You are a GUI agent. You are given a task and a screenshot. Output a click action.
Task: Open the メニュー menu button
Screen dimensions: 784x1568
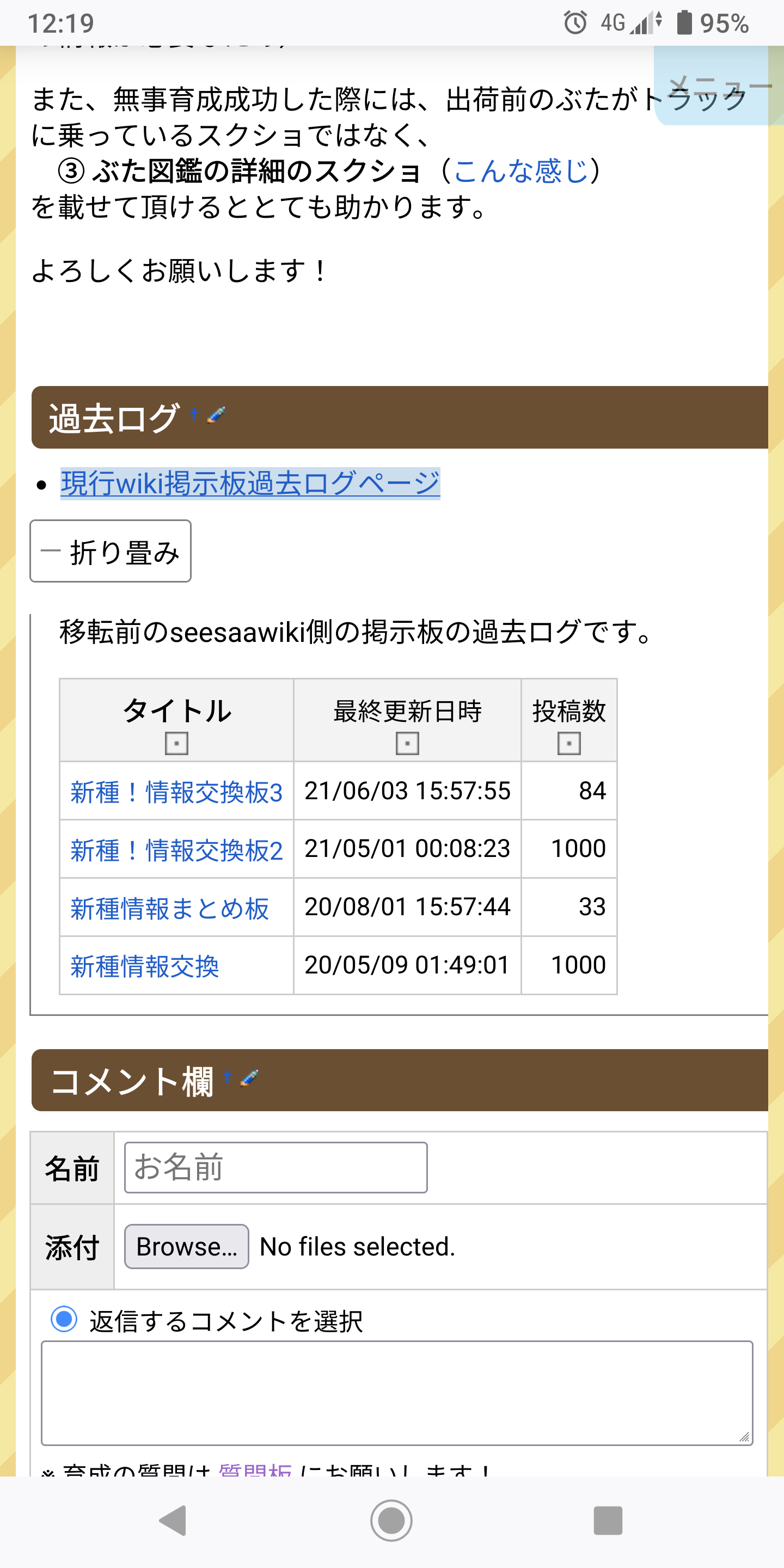[x=718, y=87]
